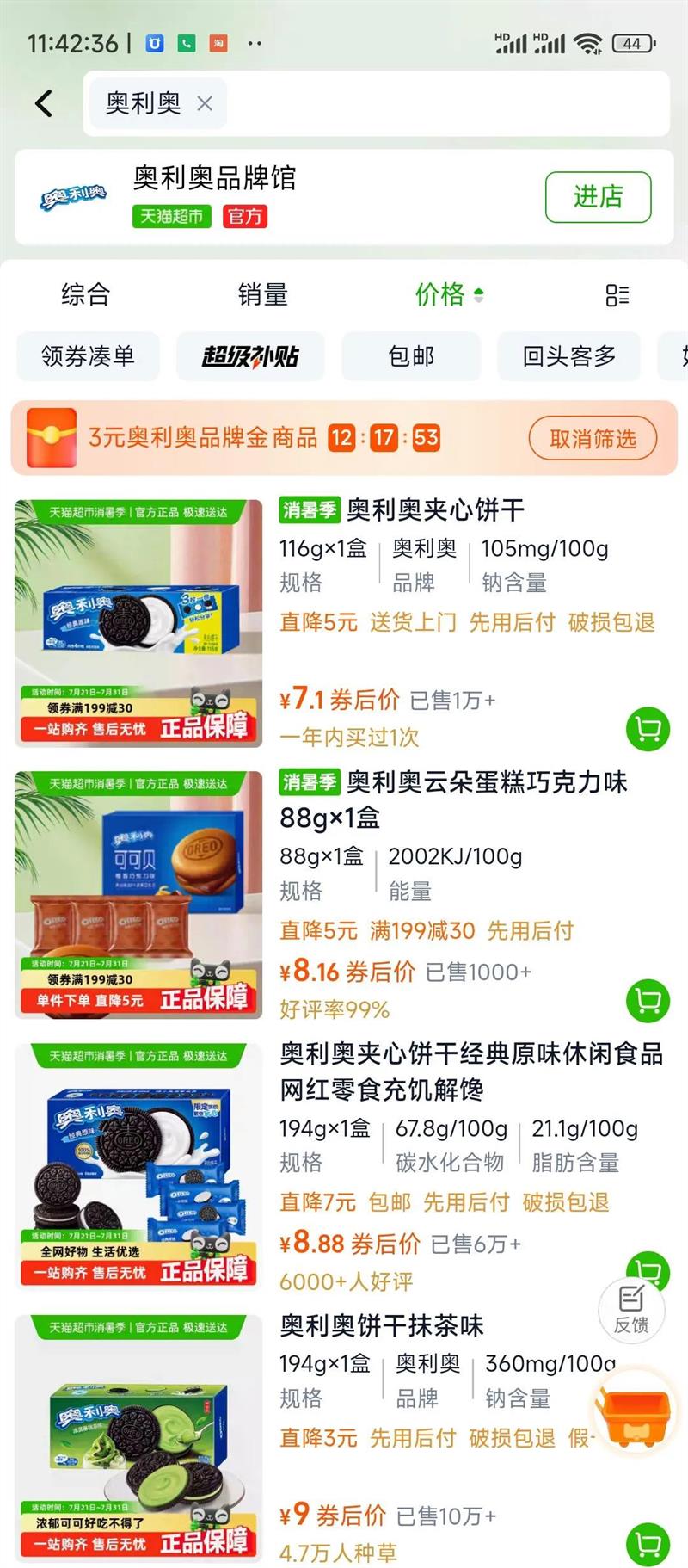Select the 领券凑单 filter chip
This screenshot has height=1568, width=688.
[89, 356]
